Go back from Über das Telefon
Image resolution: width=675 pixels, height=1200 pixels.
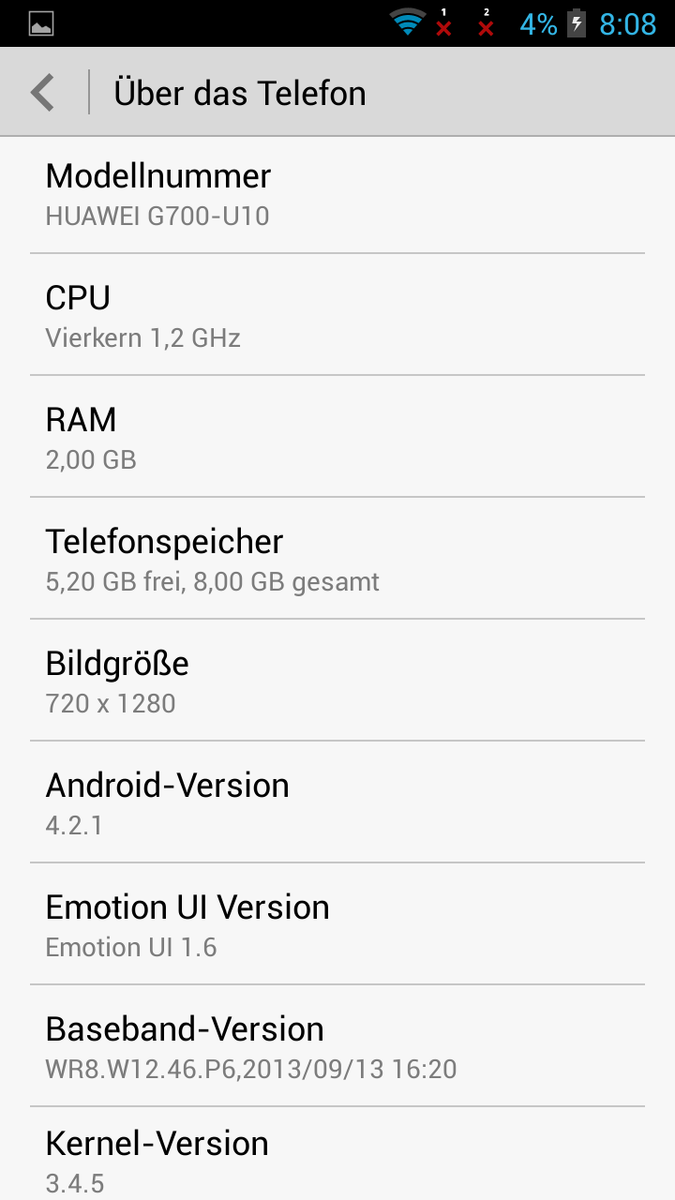[x=42, y=93]
